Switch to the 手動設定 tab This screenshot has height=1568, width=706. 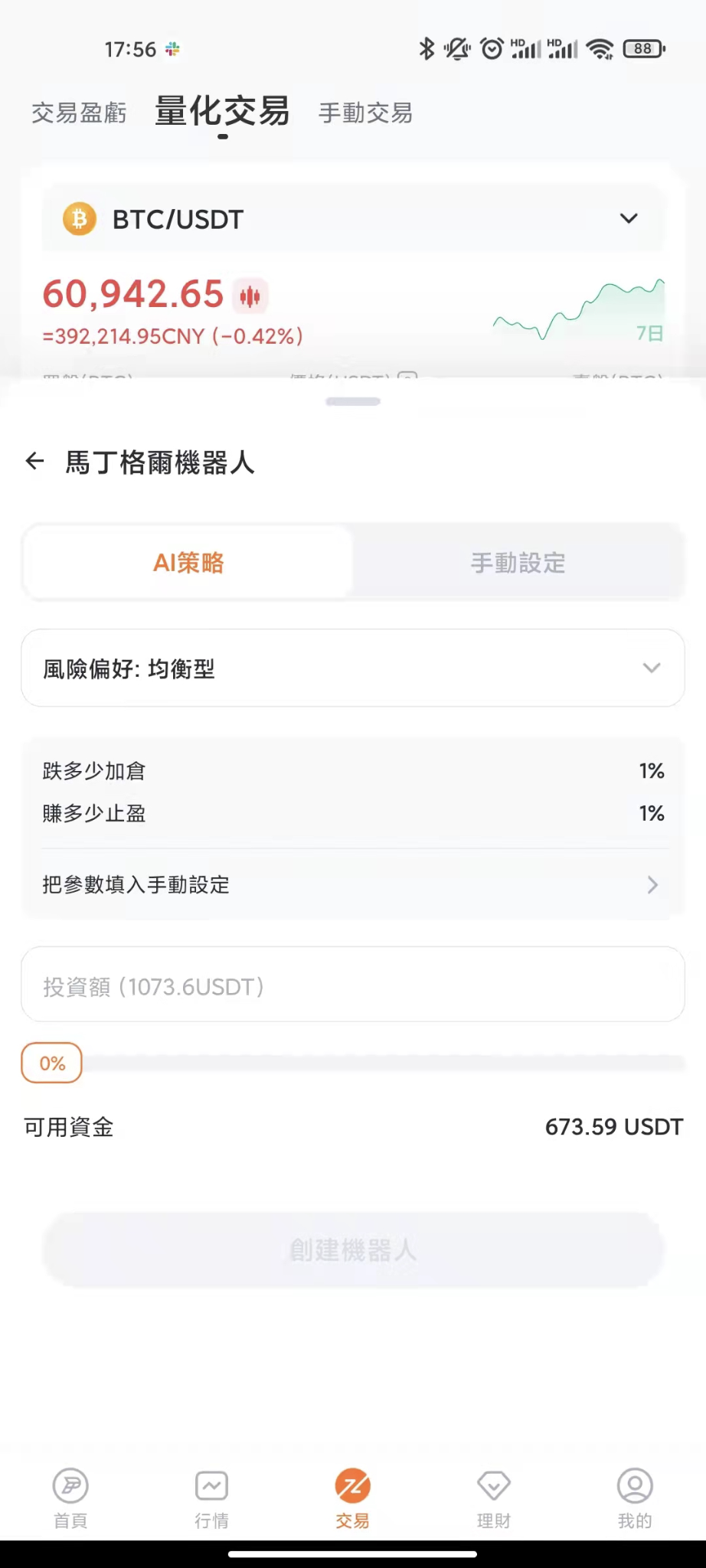click(x=518, y=563)
